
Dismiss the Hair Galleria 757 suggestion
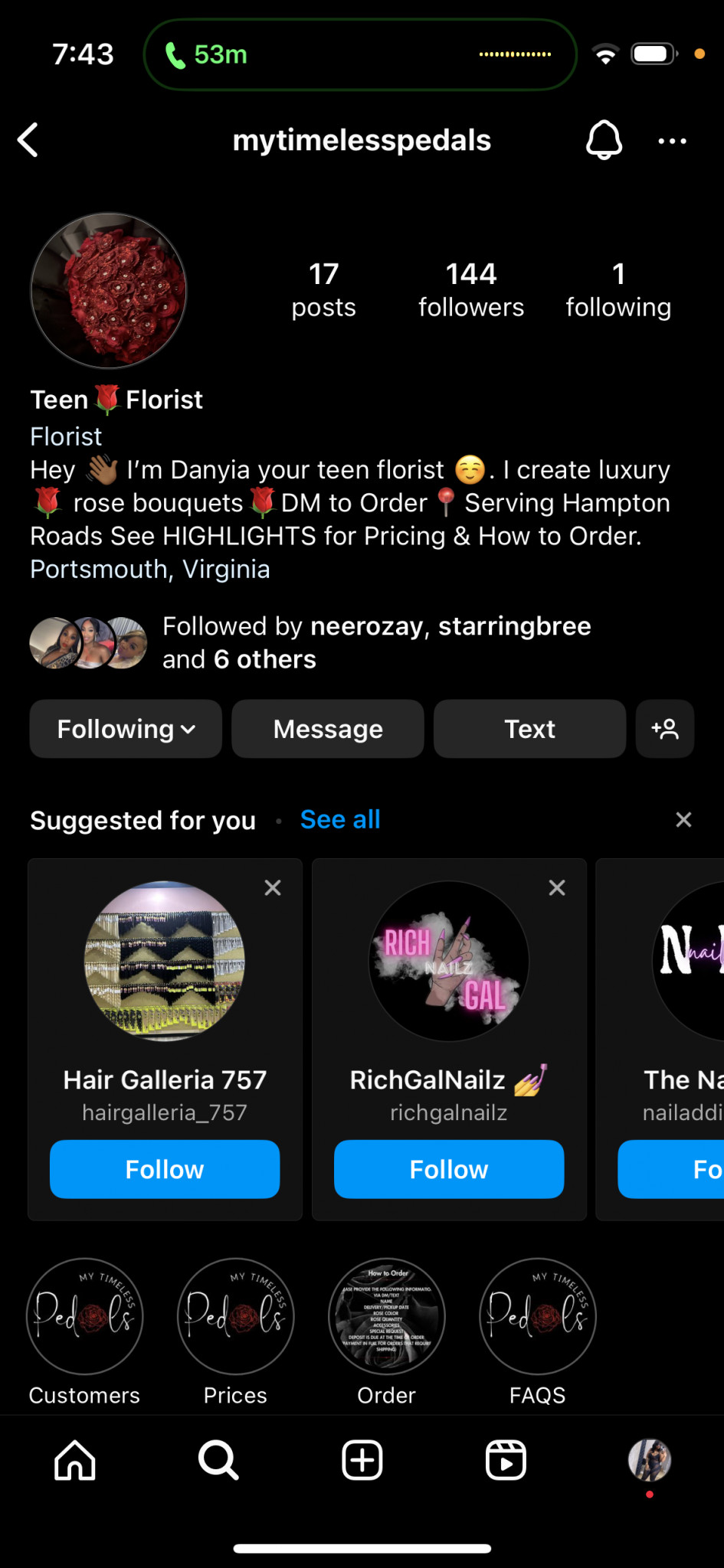[x=273, y=887]
